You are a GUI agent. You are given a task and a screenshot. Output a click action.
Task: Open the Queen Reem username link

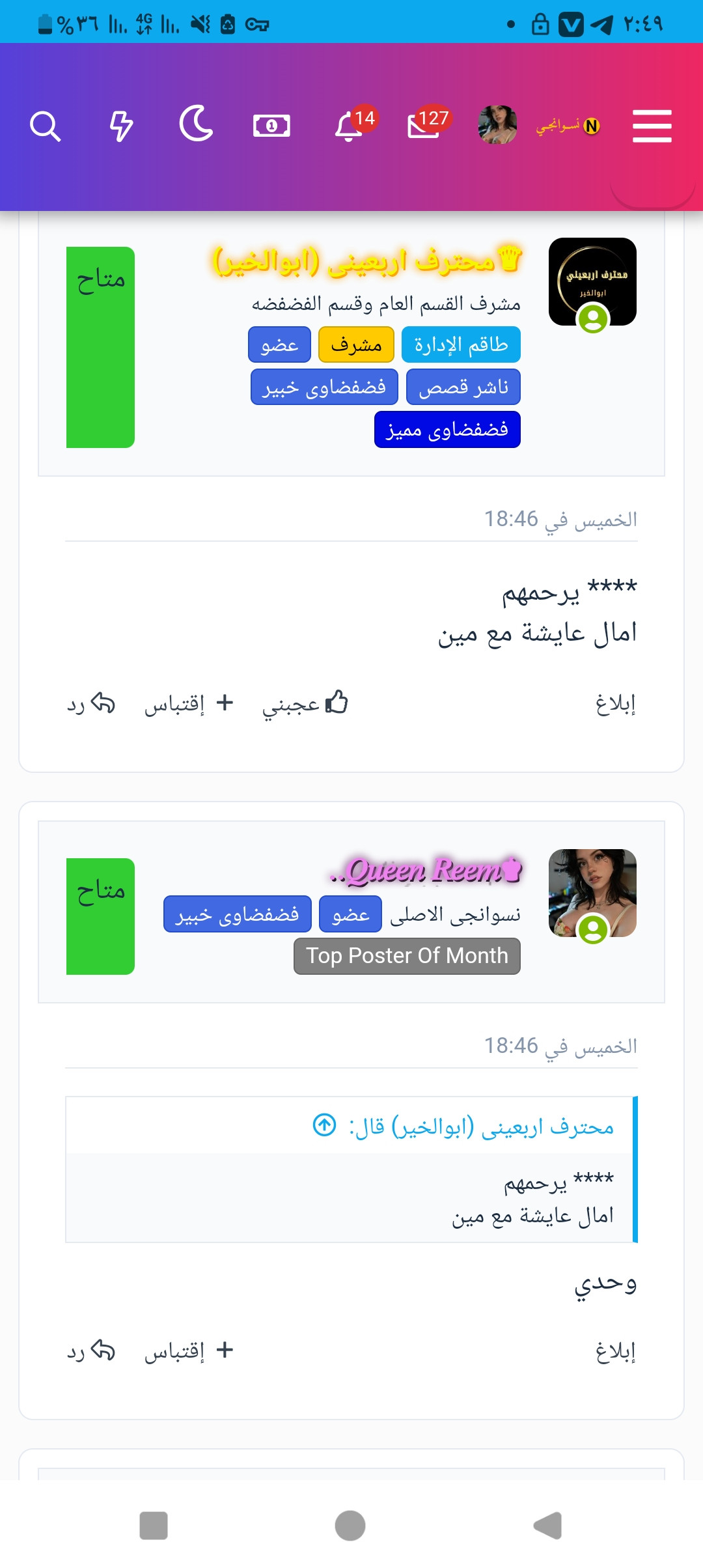[426, 870]
